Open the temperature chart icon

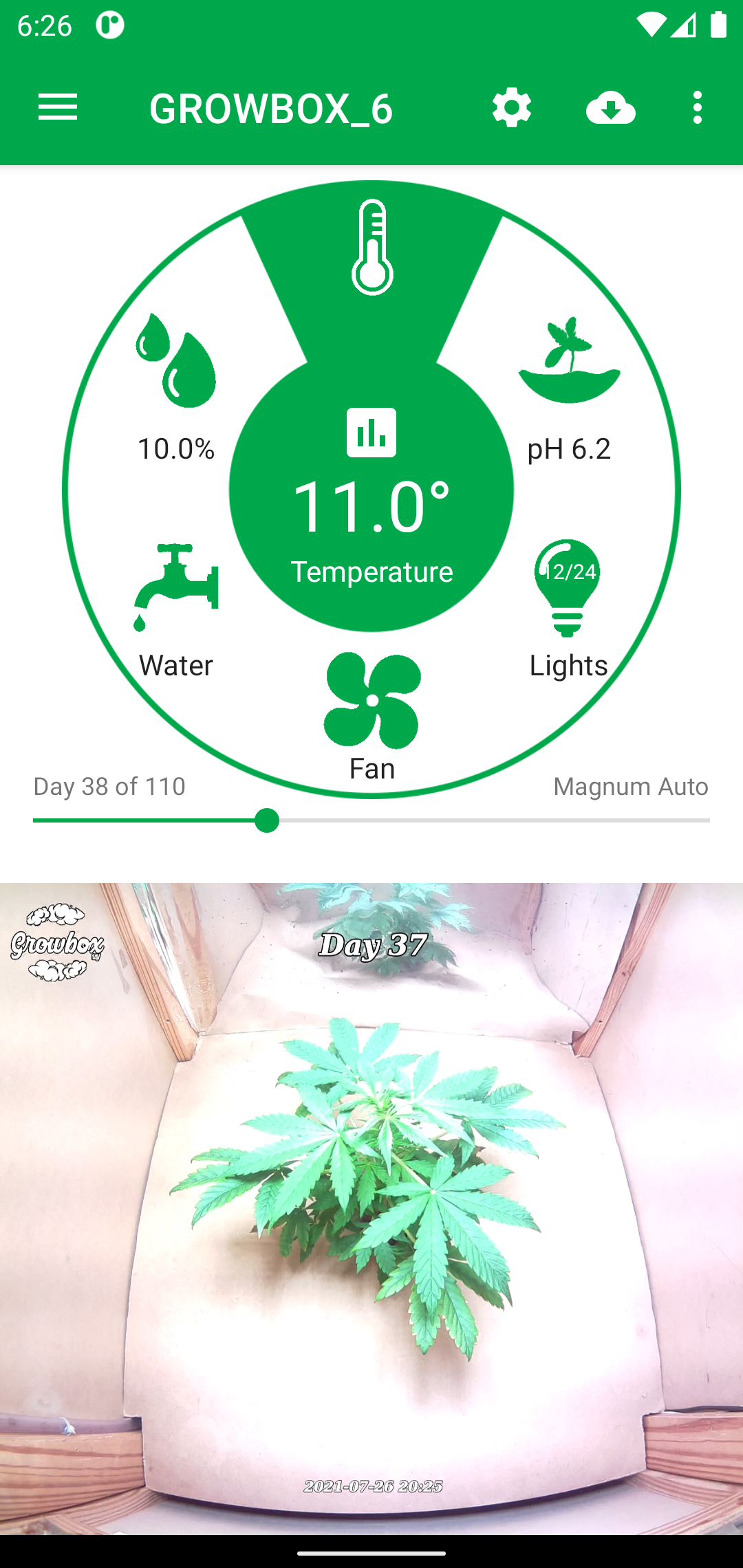[371, 433]
